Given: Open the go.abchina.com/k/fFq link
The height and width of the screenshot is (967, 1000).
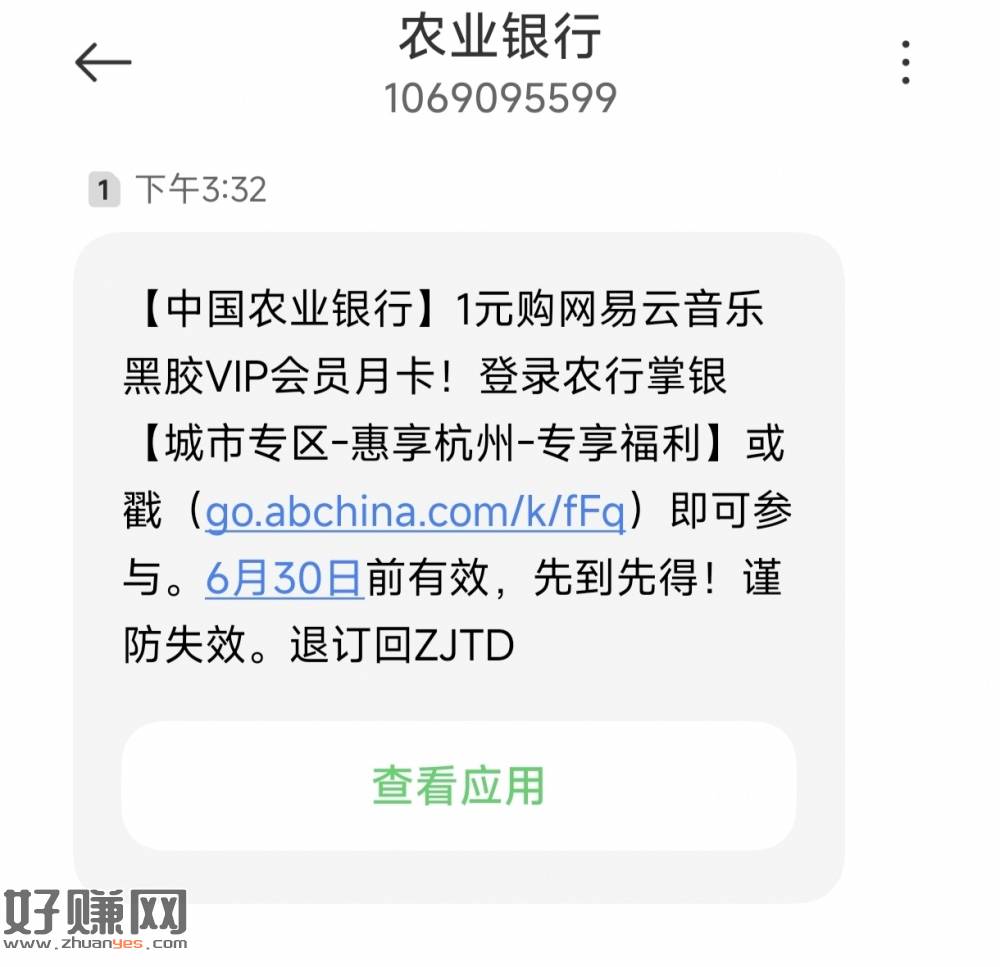Looking at the screenshot, I should tap(415, 514).
